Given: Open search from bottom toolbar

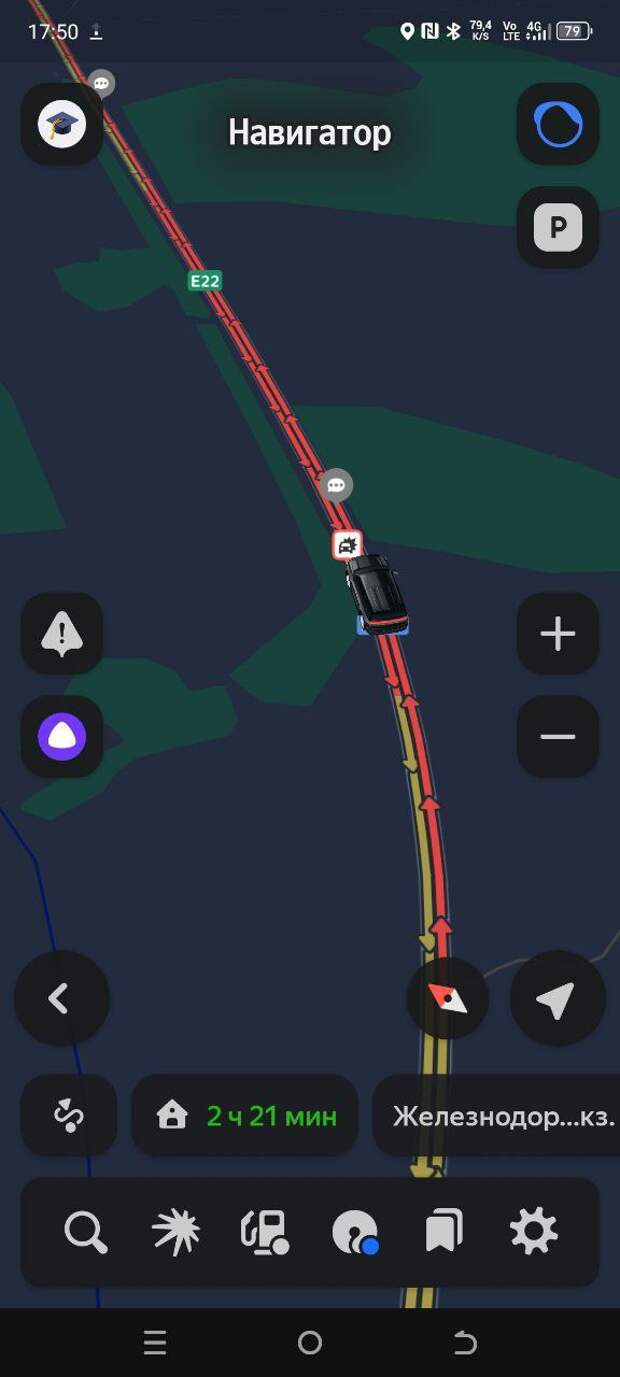Looking at the screenshot, I should (x=86, y=1231).
